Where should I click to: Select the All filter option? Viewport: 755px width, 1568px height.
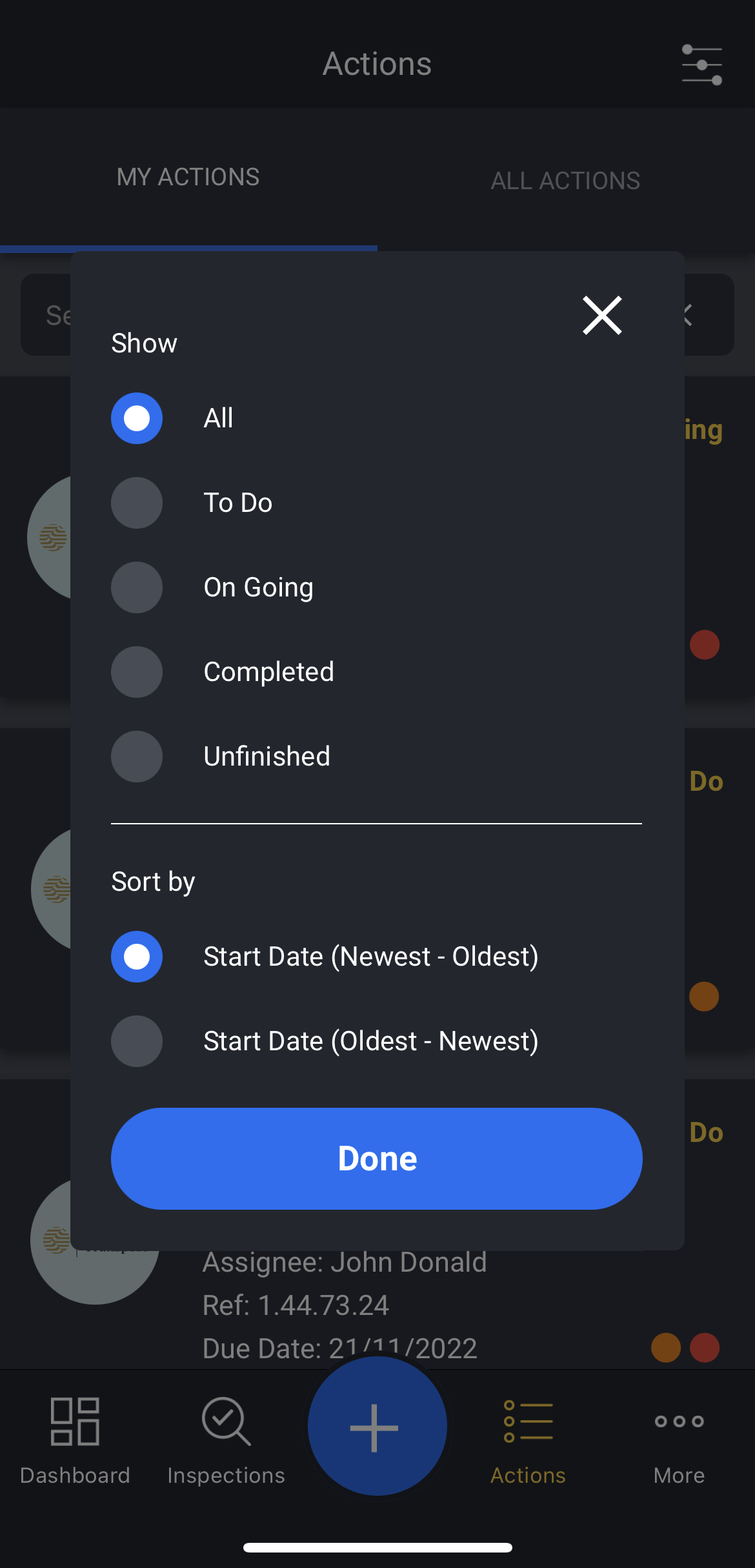pyautogui.click(x=137, y=418)
